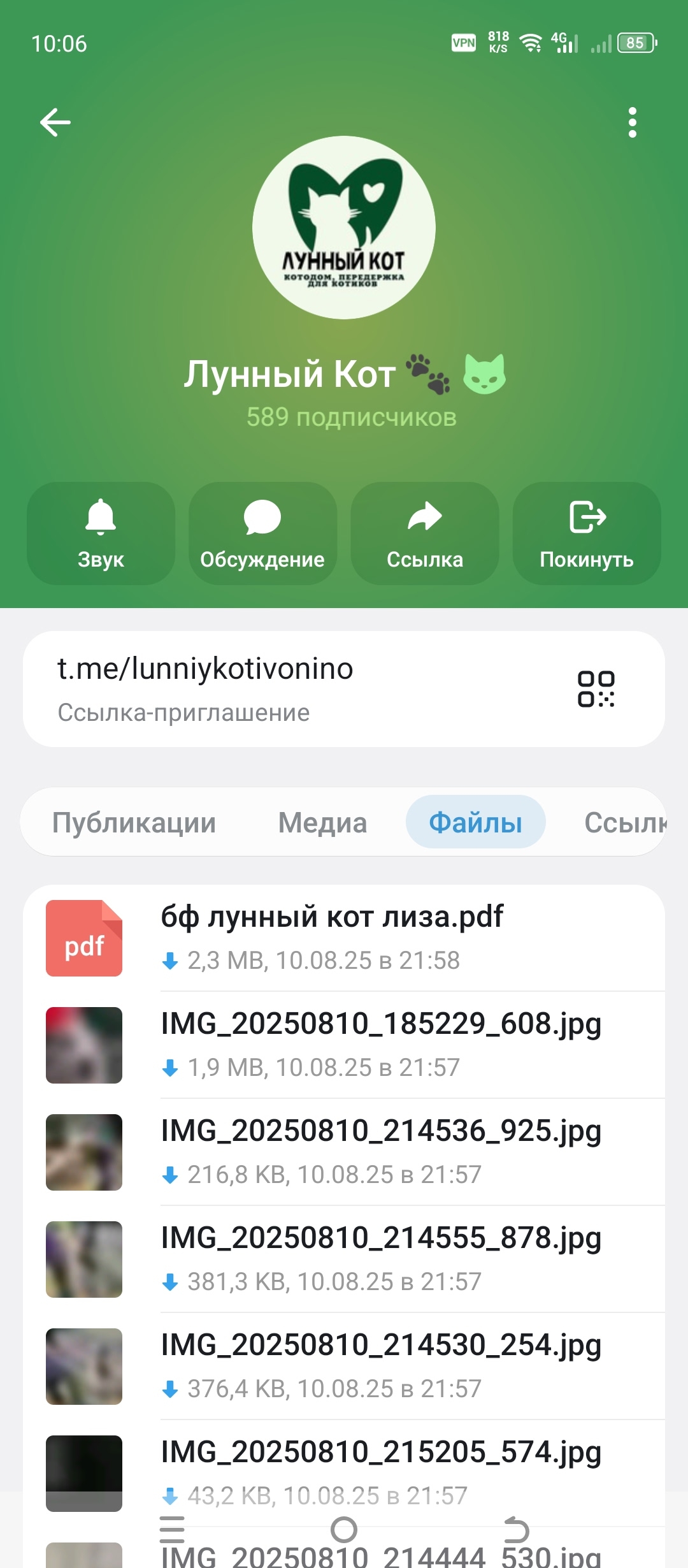
Task: Open file IMG_20250810_185229_608.jpg
Action: pos(344,1045)
